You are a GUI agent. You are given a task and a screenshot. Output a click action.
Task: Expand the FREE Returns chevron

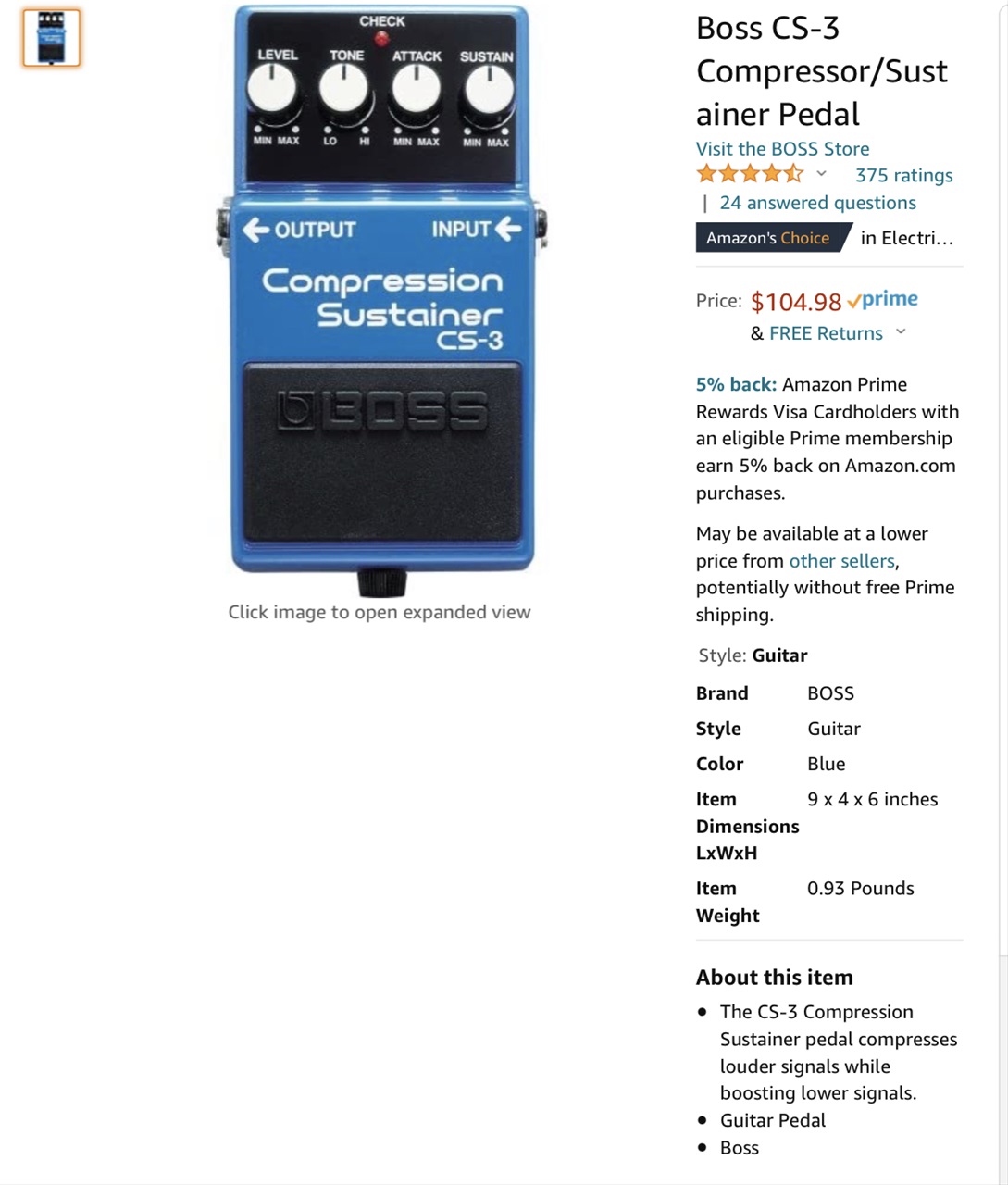pyautogui.click(x=901, y=332)
